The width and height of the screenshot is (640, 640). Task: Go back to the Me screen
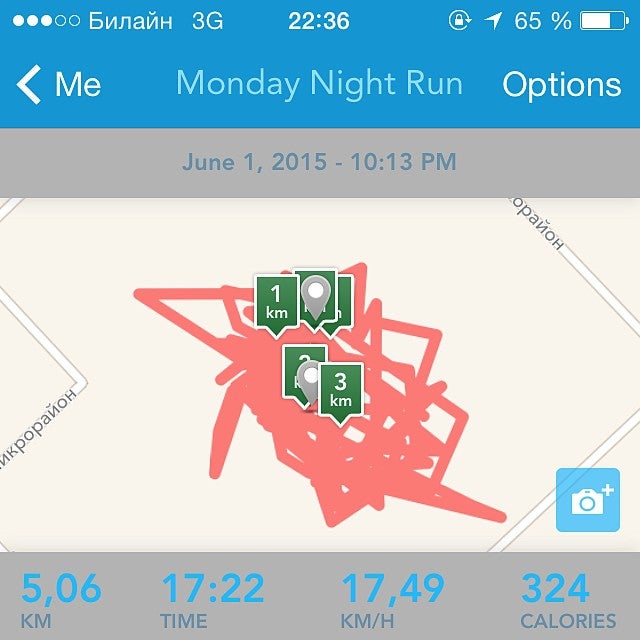click(60, 85)
